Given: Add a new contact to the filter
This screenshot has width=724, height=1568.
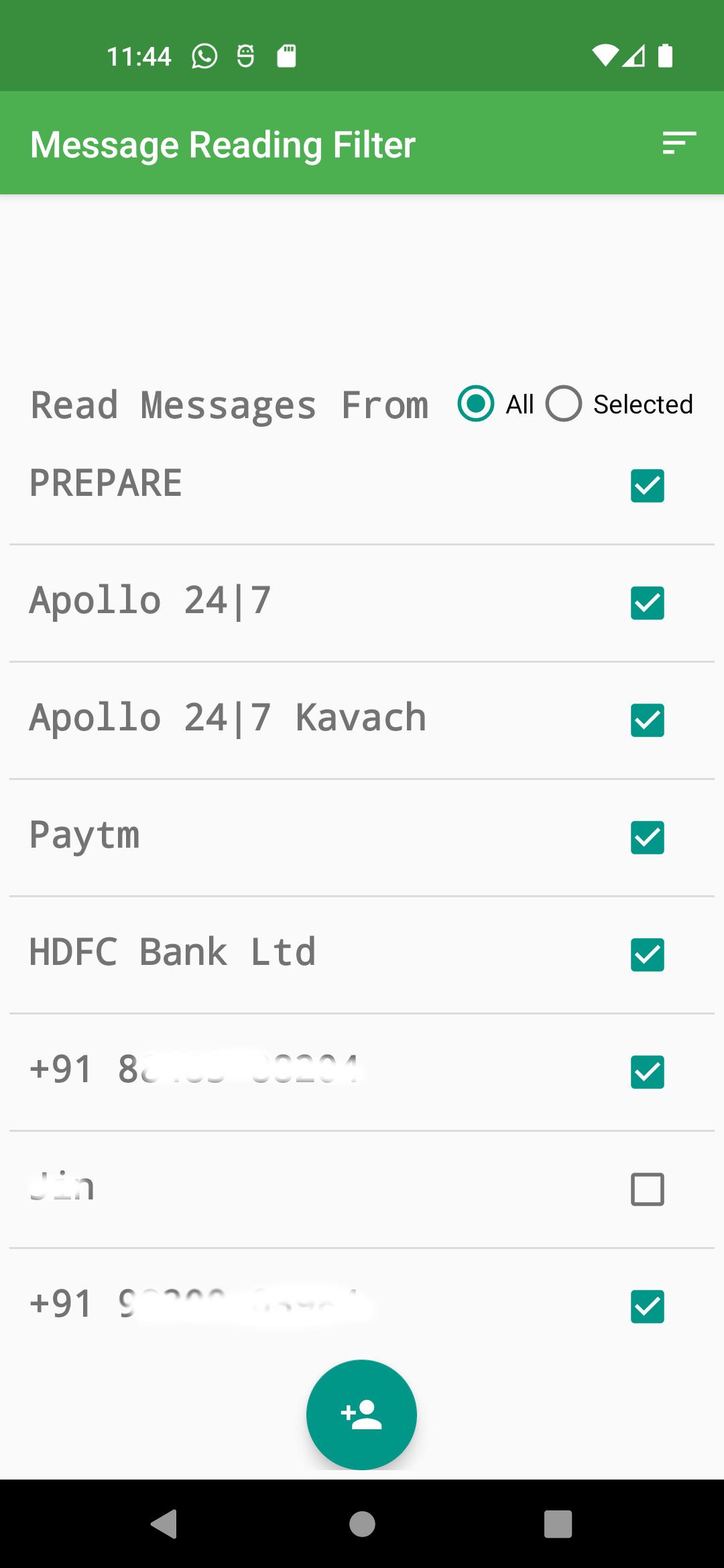Looking at the screenshot, I should [x=361, y=1415].
